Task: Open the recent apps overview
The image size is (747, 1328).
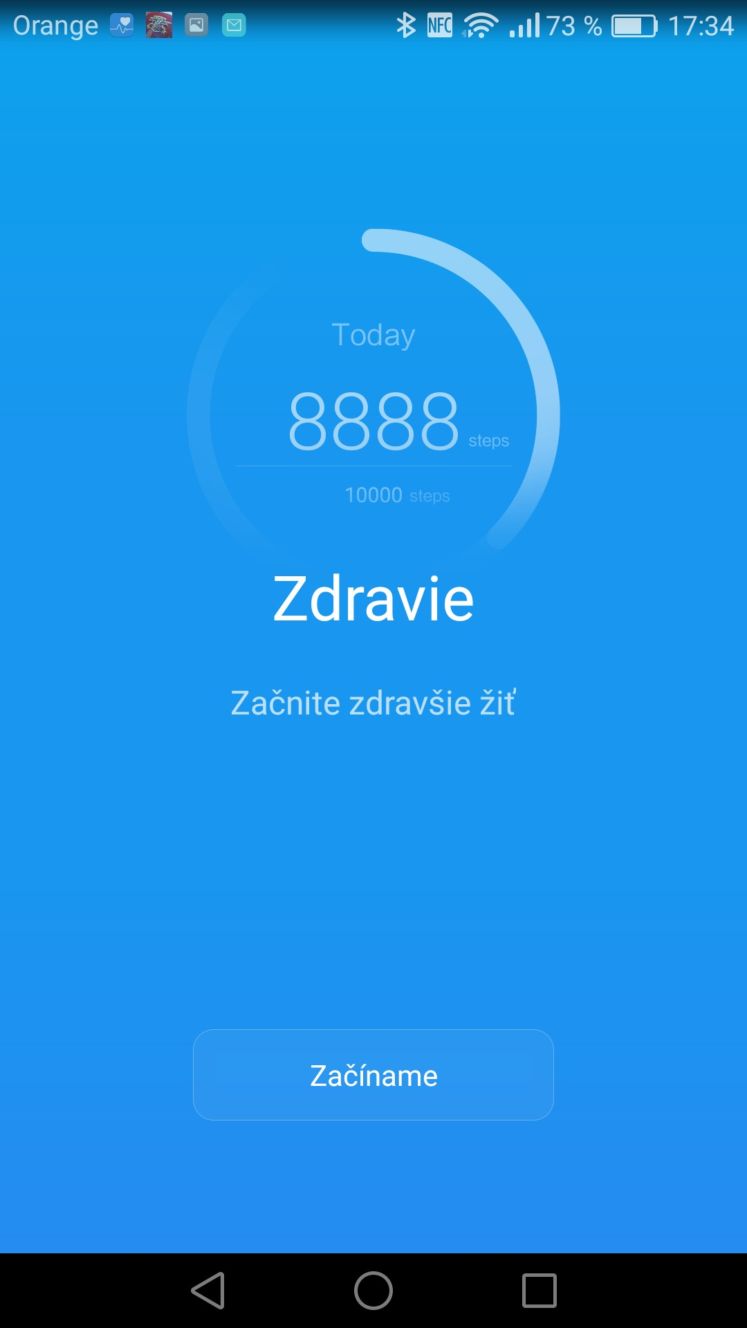Action: (x=539, y=1290)
